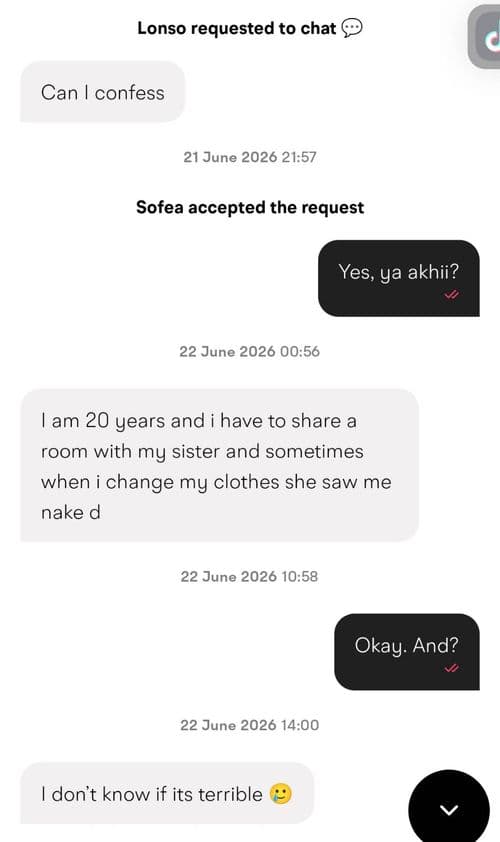Jump to latest message with down arrow

tap(449, 809)
